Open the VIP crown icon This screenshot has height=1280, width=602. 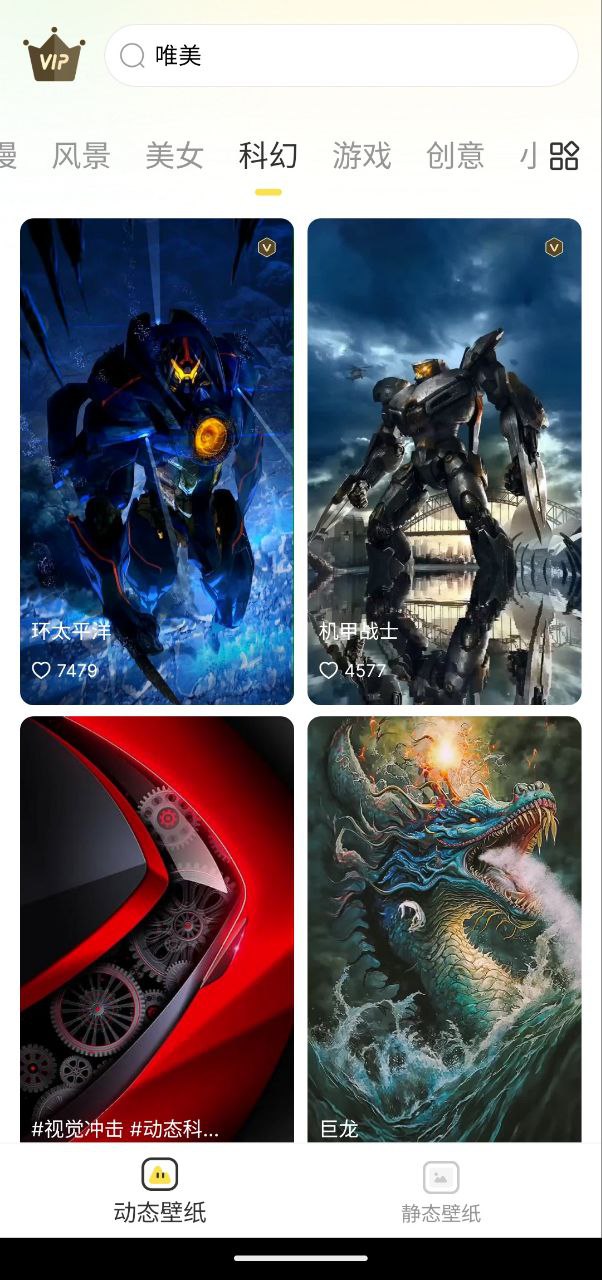click(54, 56)
